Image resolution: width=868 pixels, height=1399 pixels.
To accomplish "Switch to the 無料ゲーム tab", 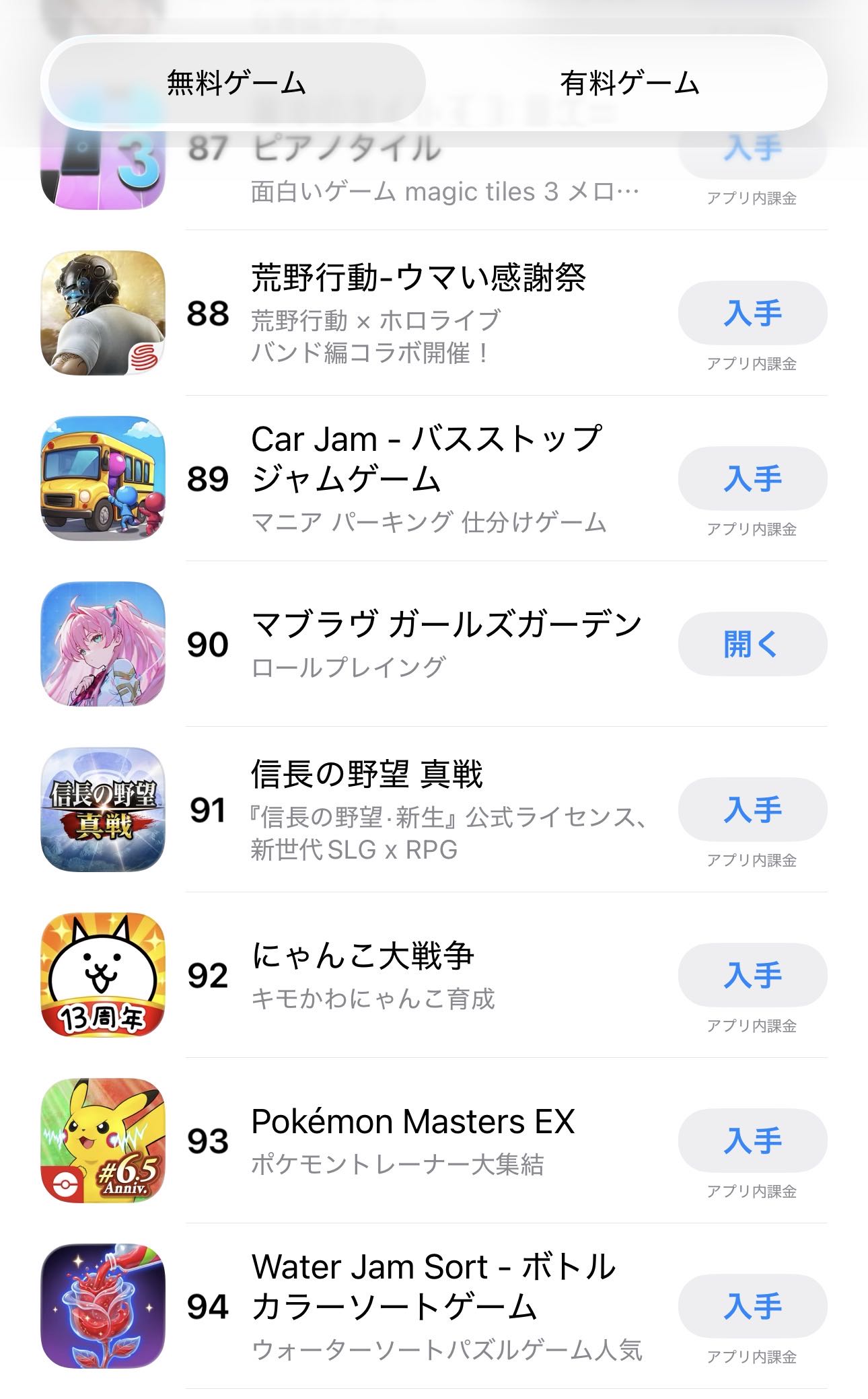I will [x=236, y=83].
